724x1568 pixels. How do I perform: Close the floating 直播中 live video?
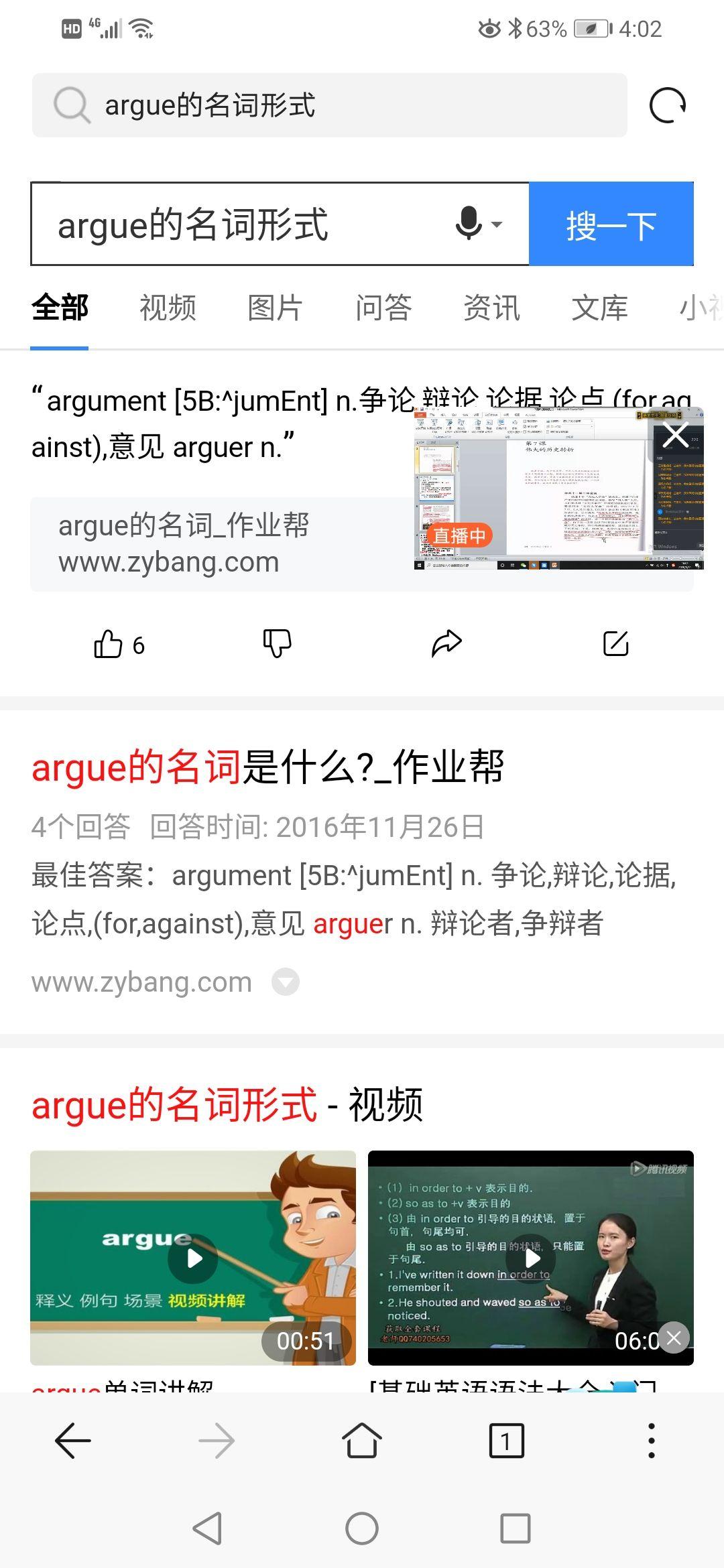click(x=676, y=435)
